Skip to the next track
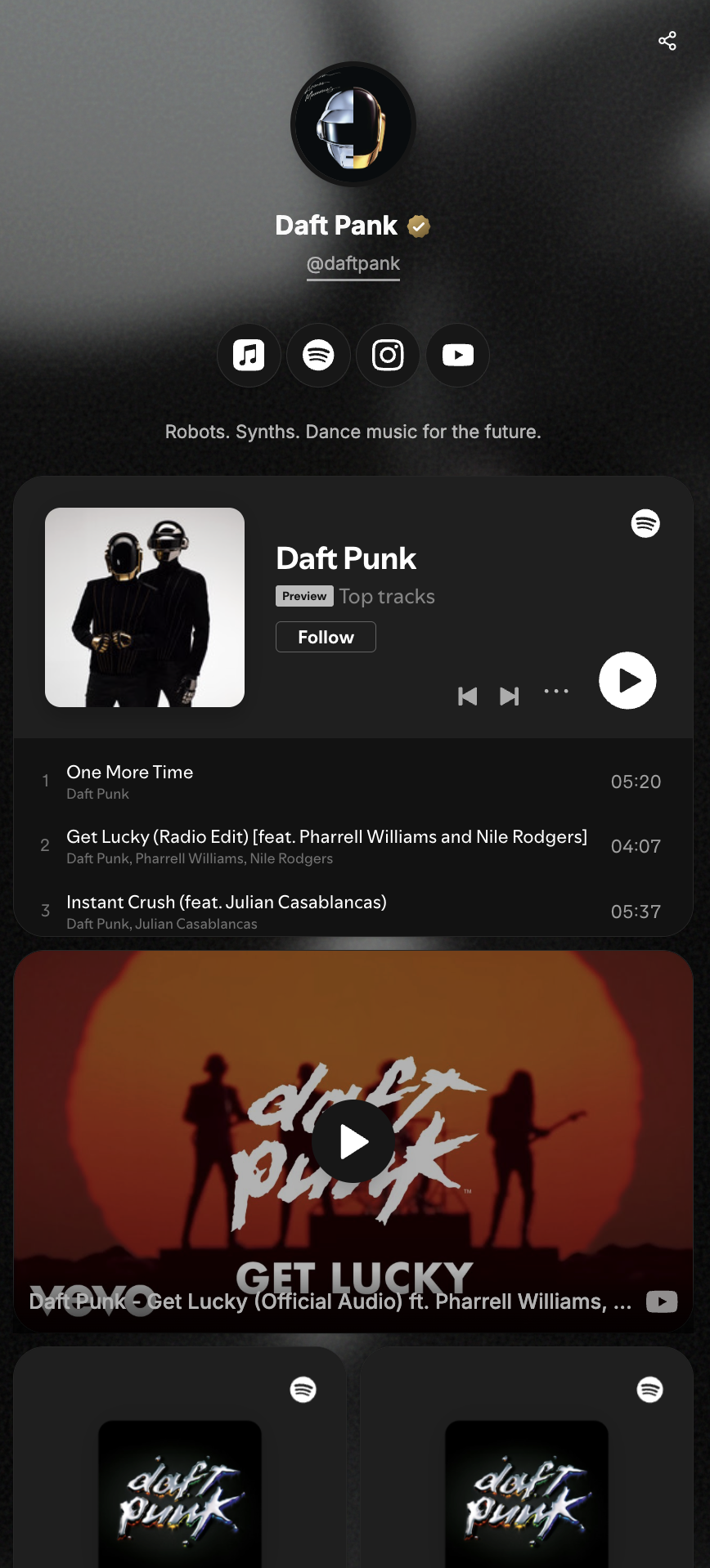Screen dimensions: 710x1568 pyautogui.click(x=510, y=696)
